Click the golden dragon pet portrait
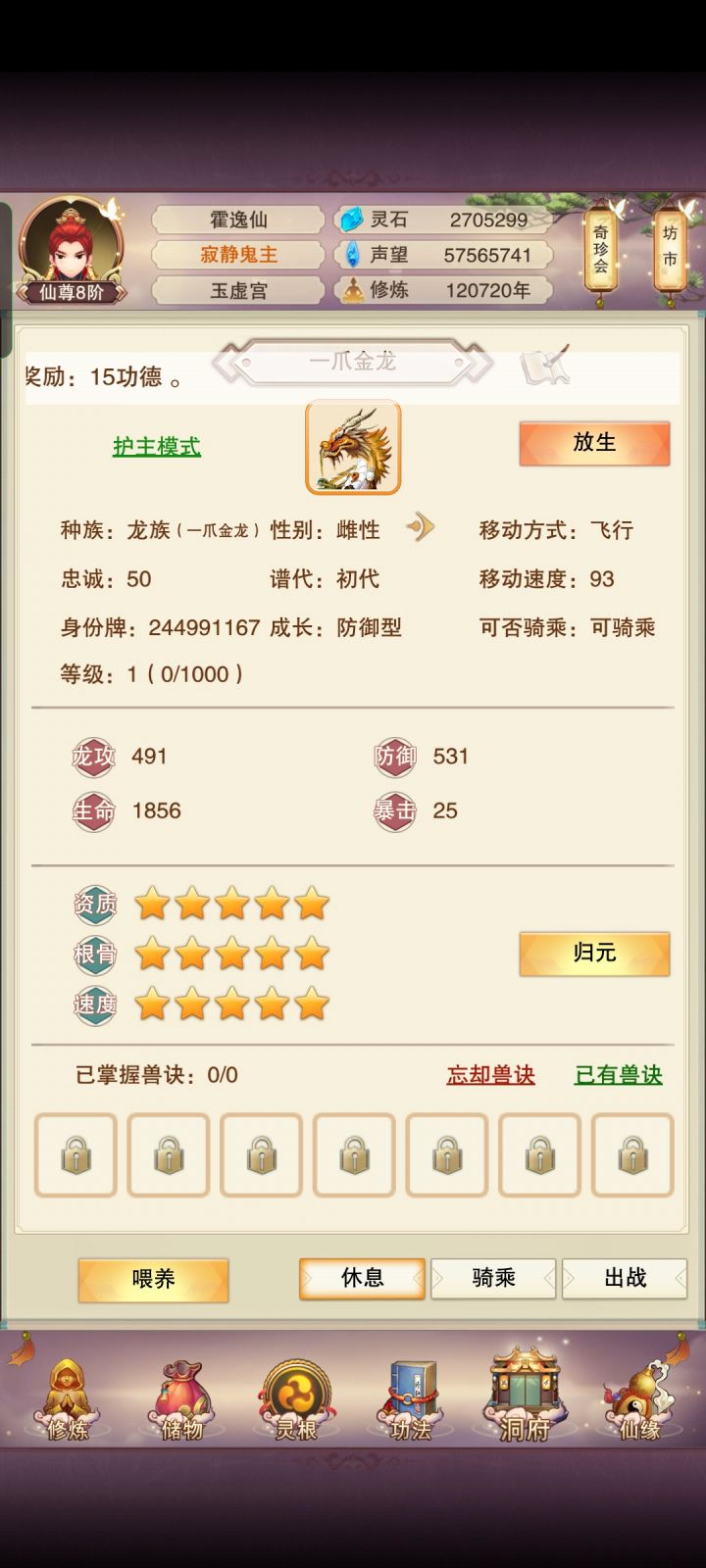Viewport: 706px width, 1568px height. 355,446
